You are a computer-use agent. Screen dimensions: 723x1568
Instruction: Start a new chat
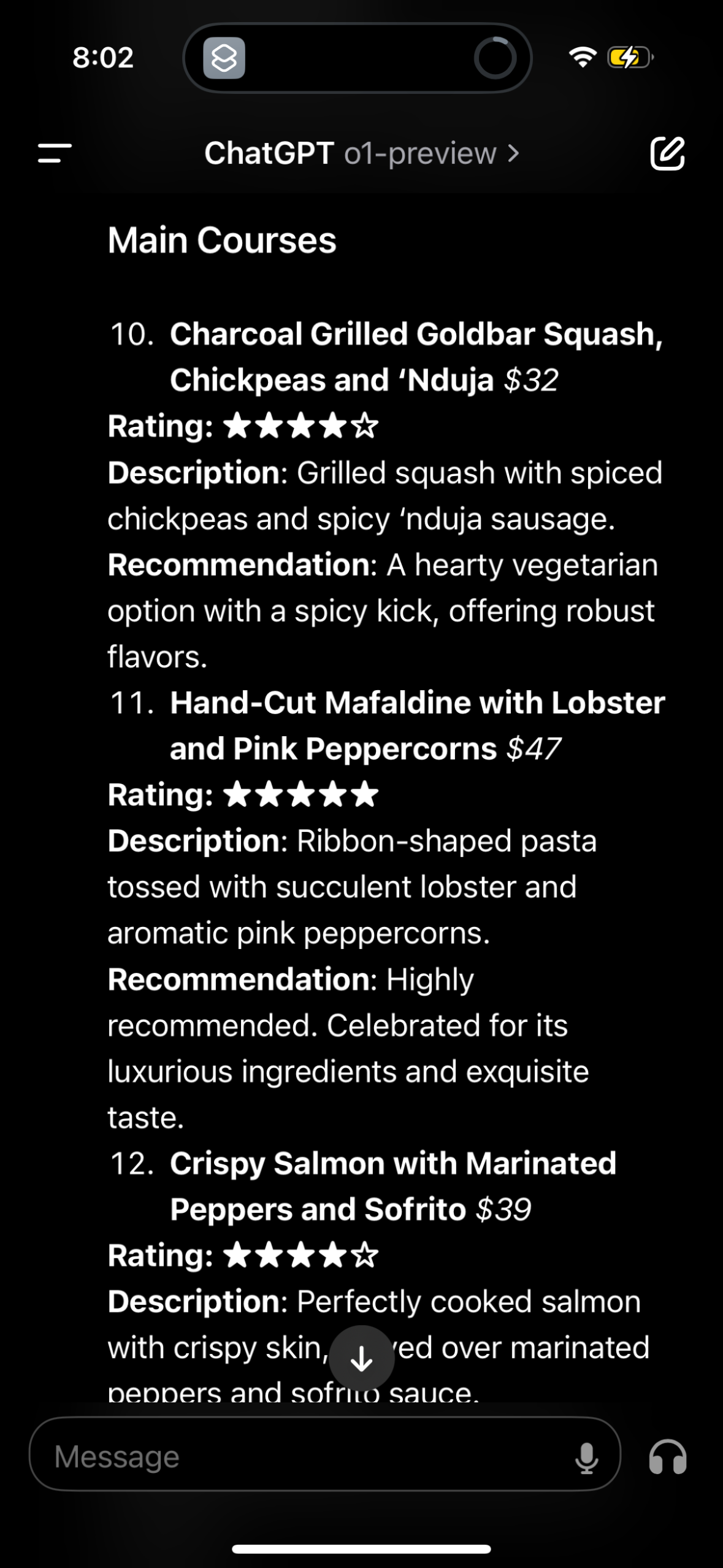coord(667,153)
